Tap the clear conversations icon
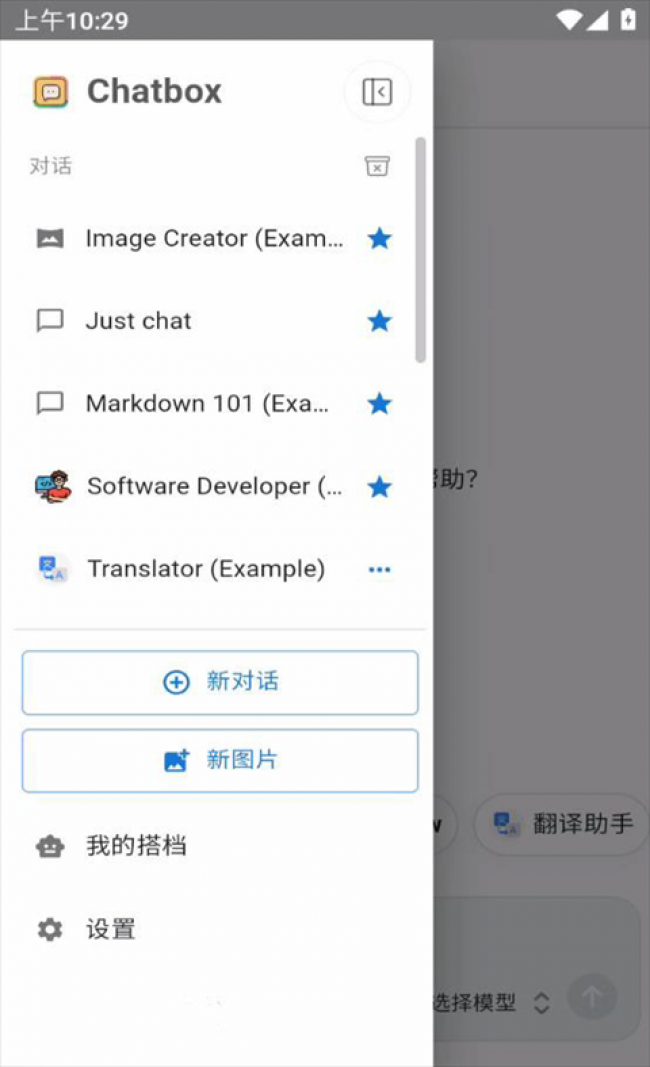Image resolution: width=650 pixels, height=1067 pixels. [377, 166]
